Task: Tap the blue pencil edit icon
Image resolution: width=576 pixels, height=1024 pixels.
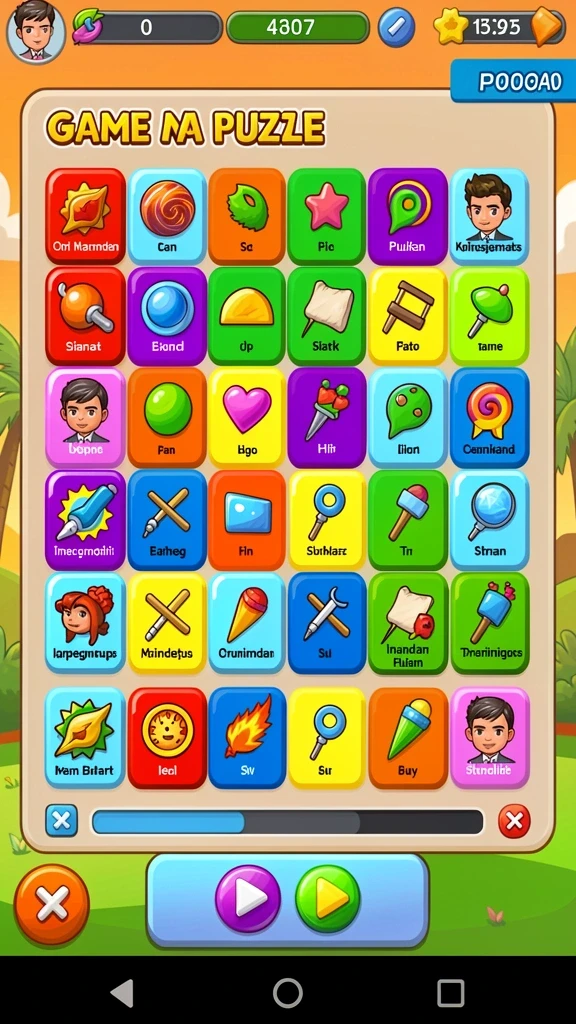Action: 396,27
